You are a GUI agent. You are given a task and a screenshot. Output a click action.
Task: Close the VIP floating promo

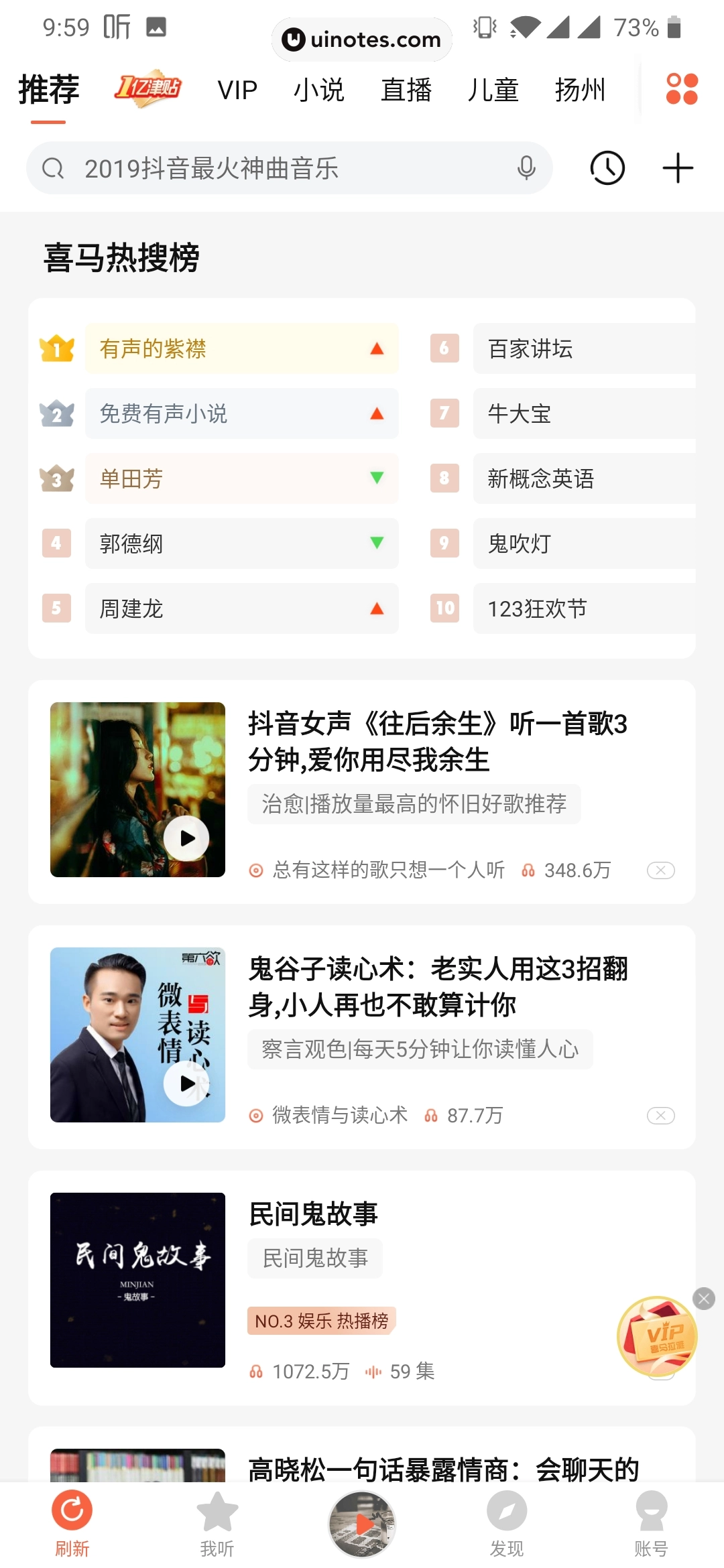point(705,1298)
